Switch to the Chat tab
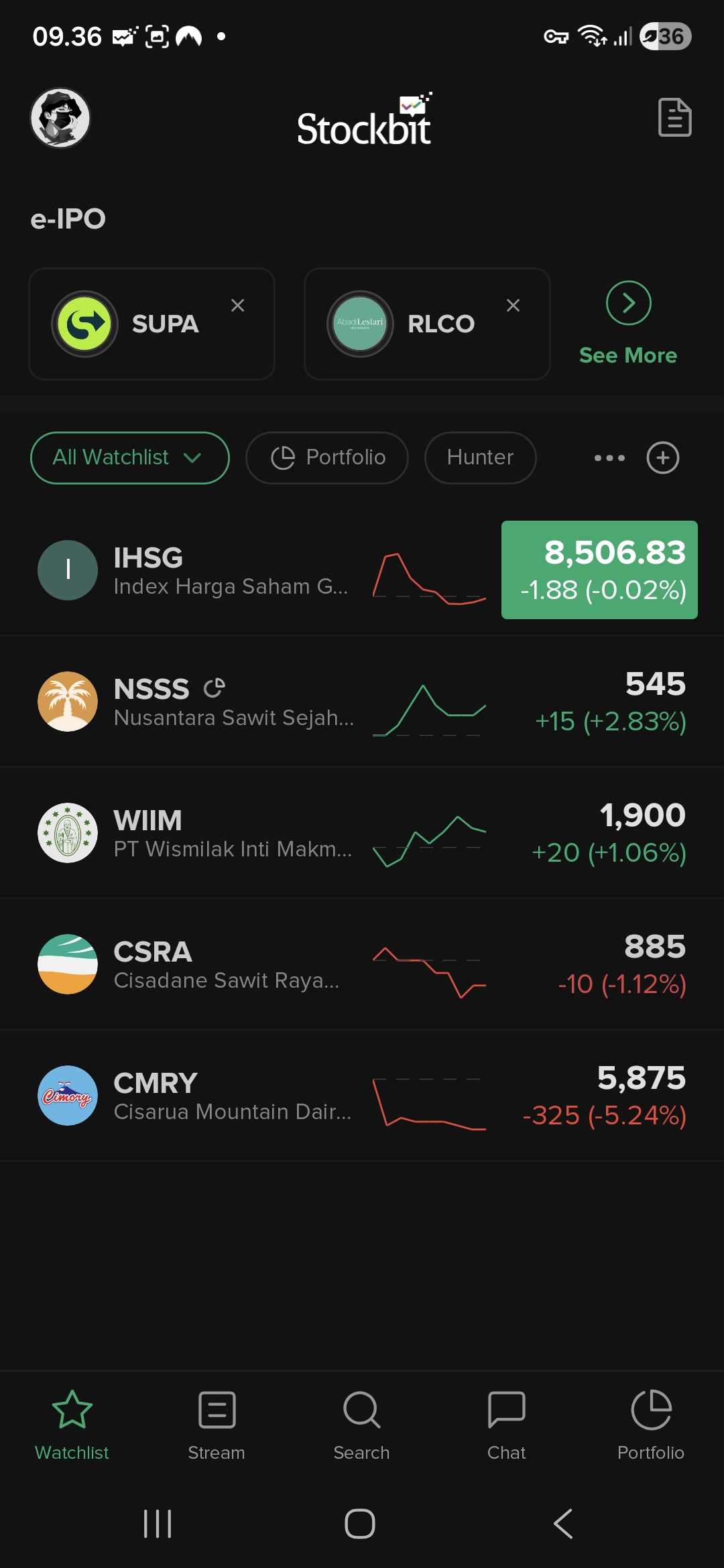Viewport: 724px width, 1568px height. (x=506, y=1425)
